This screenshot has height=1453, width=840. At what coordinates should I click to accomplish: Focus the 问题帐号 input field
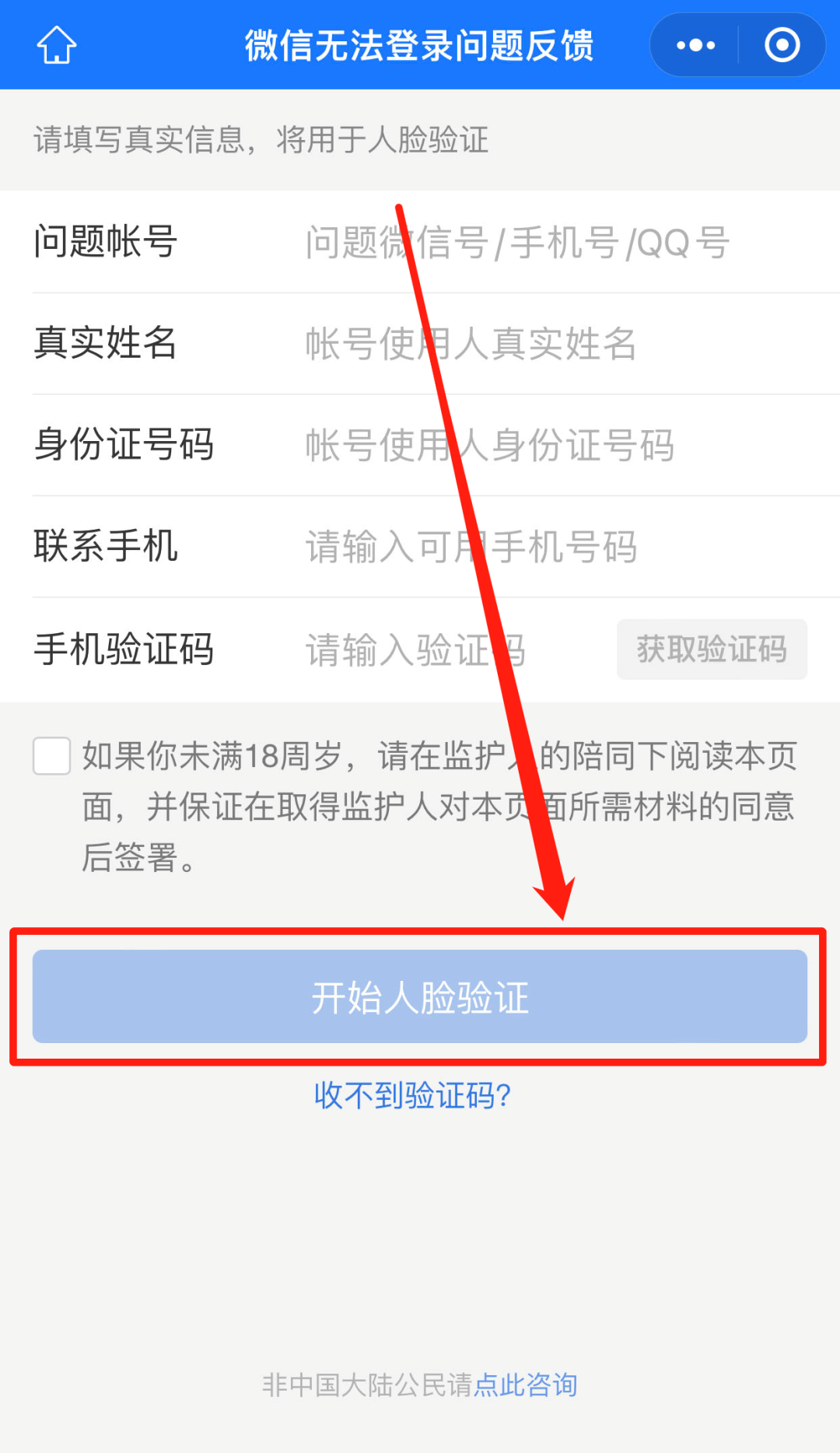(x=544, y=242)
